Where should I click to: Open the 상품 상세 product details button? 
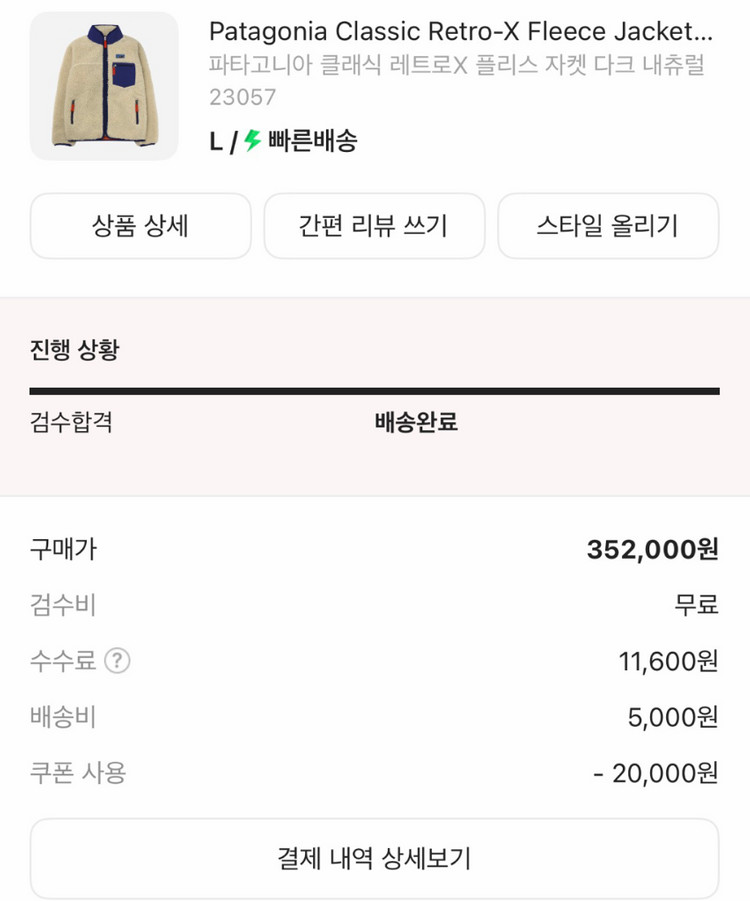[x=140, y=226]
